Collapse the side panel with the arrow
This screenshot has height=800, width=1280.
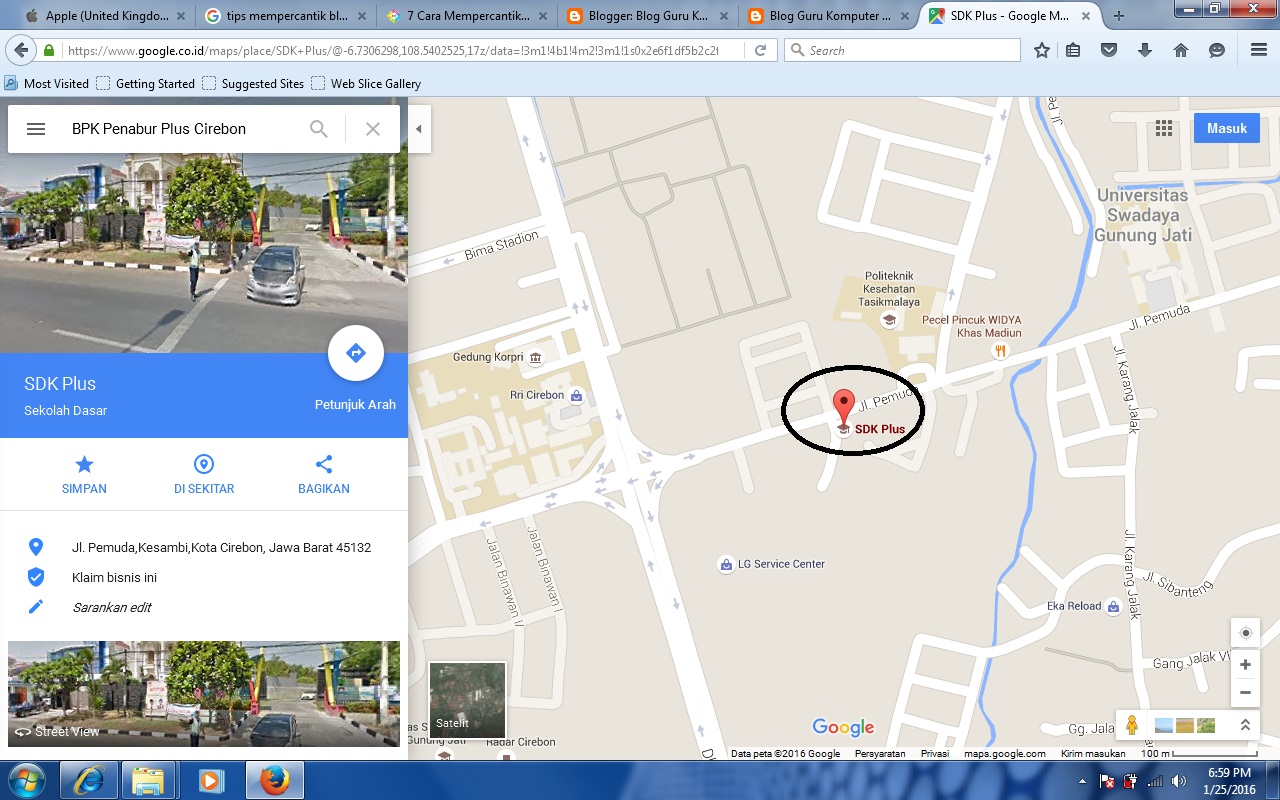click(419, 129)
